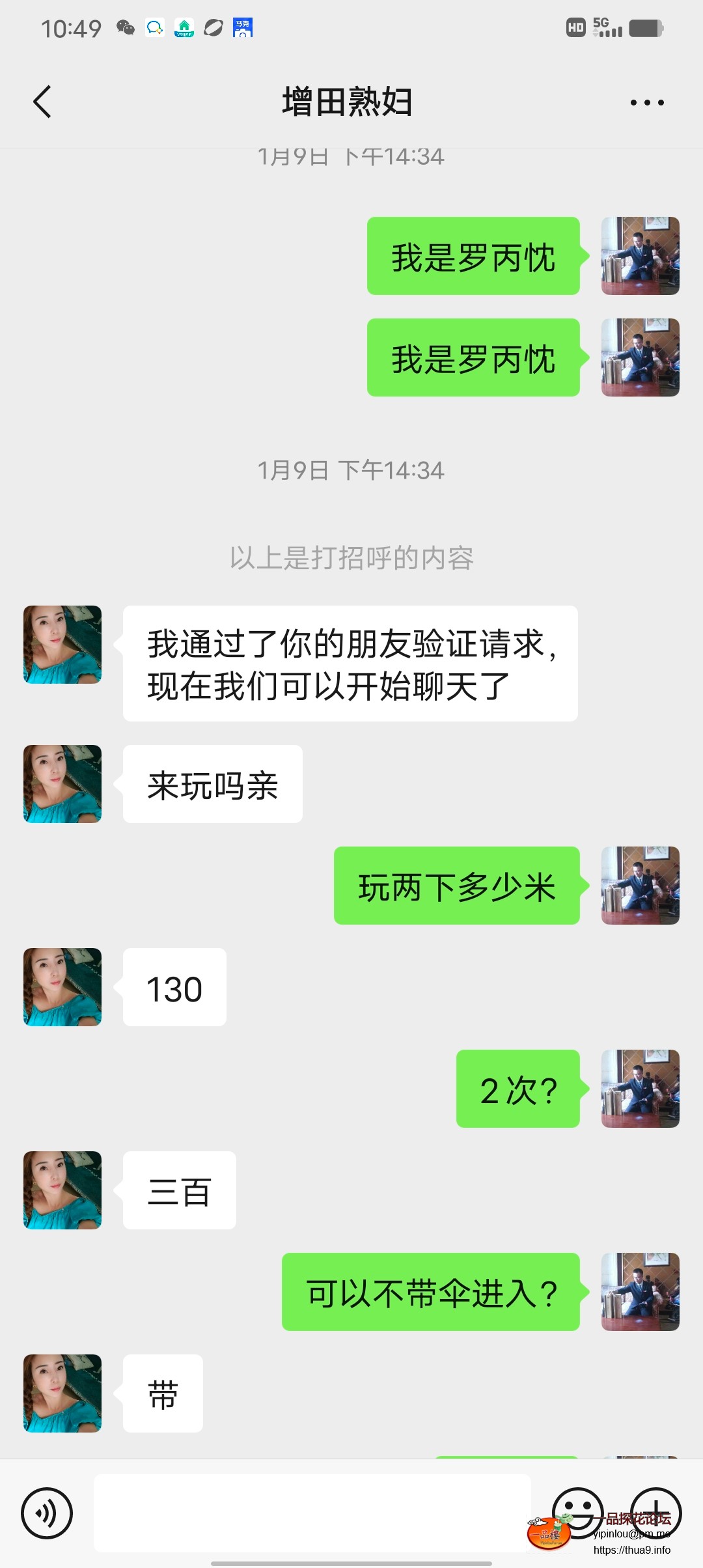
Task: Tap the timestamp 1月9日 下午14:34
Action: coord(350,471)
